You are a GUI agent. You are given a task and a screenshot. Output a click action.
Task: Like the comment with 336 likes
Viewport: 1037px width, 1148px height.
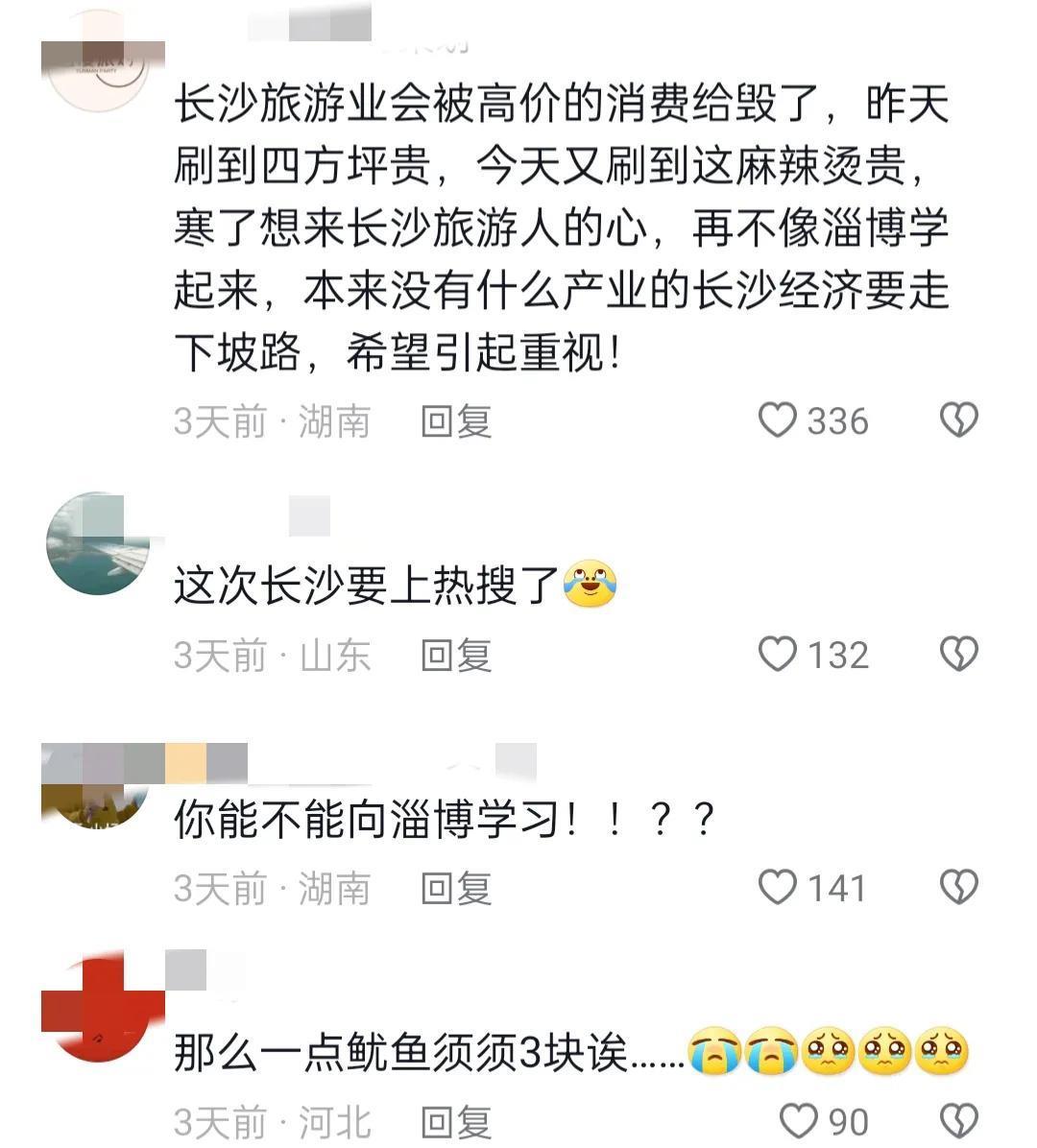point(779,420)
